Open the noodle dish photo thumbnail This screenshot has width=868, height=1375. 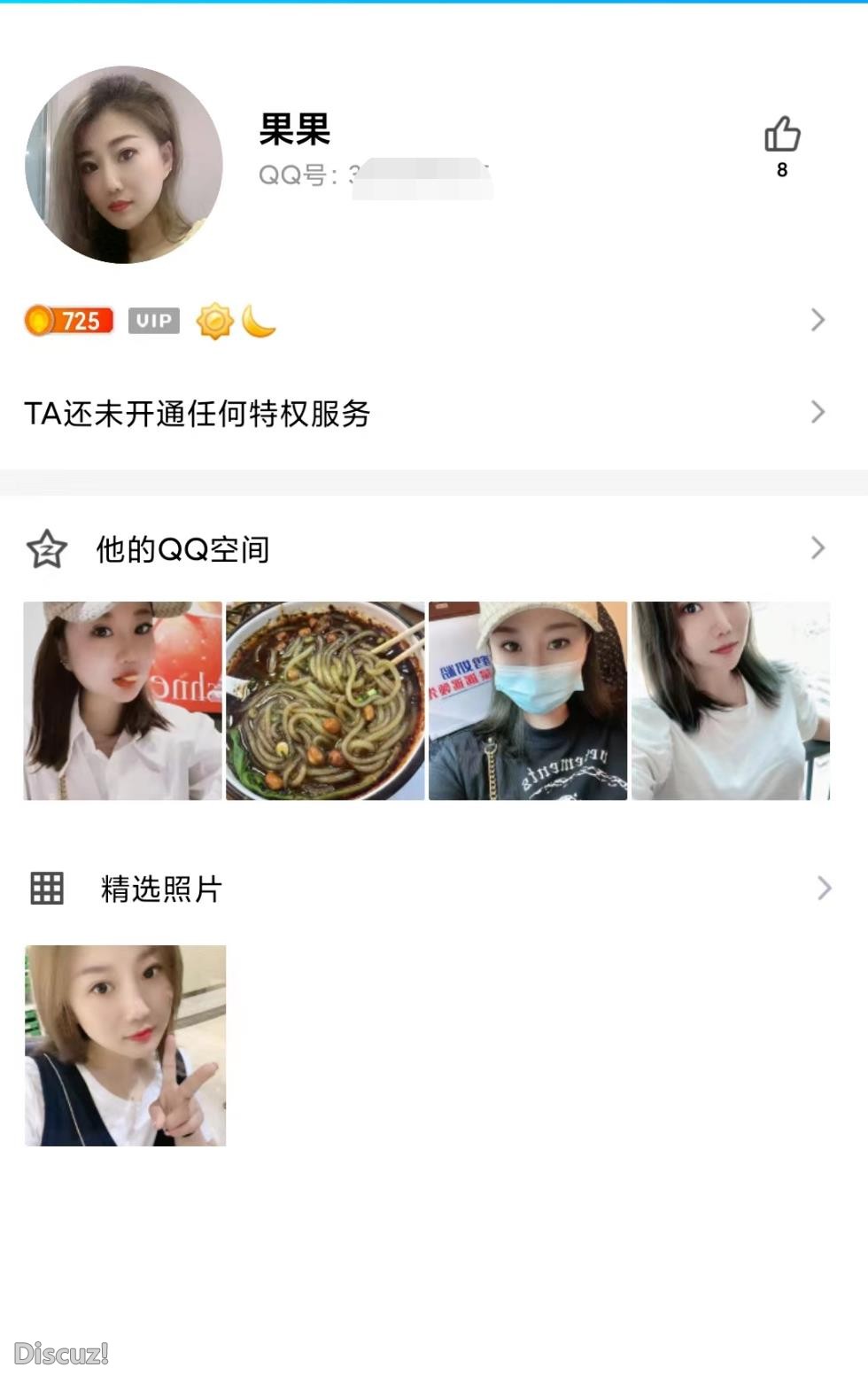coord(326,698)
